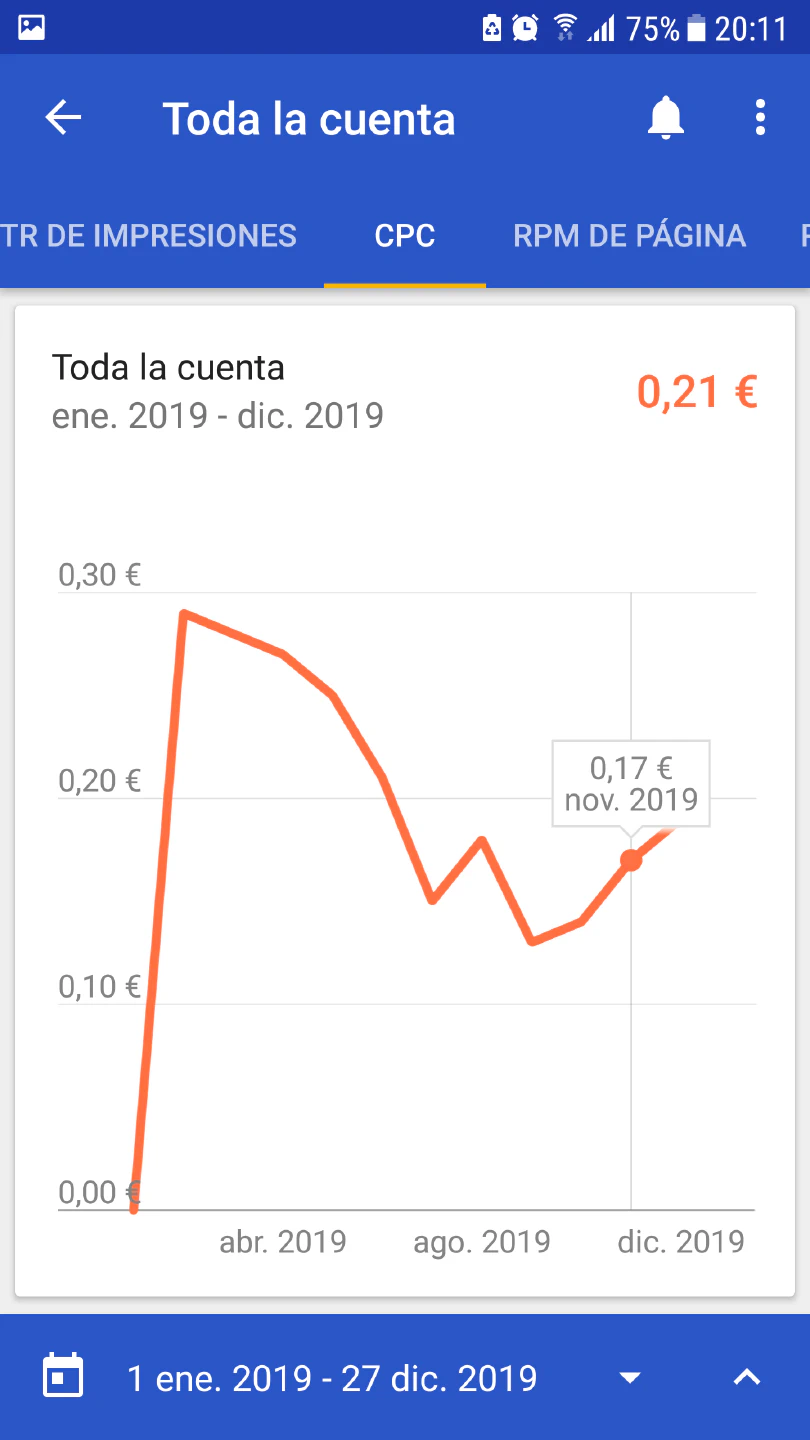Select the CPC tab

pos(405,236)
